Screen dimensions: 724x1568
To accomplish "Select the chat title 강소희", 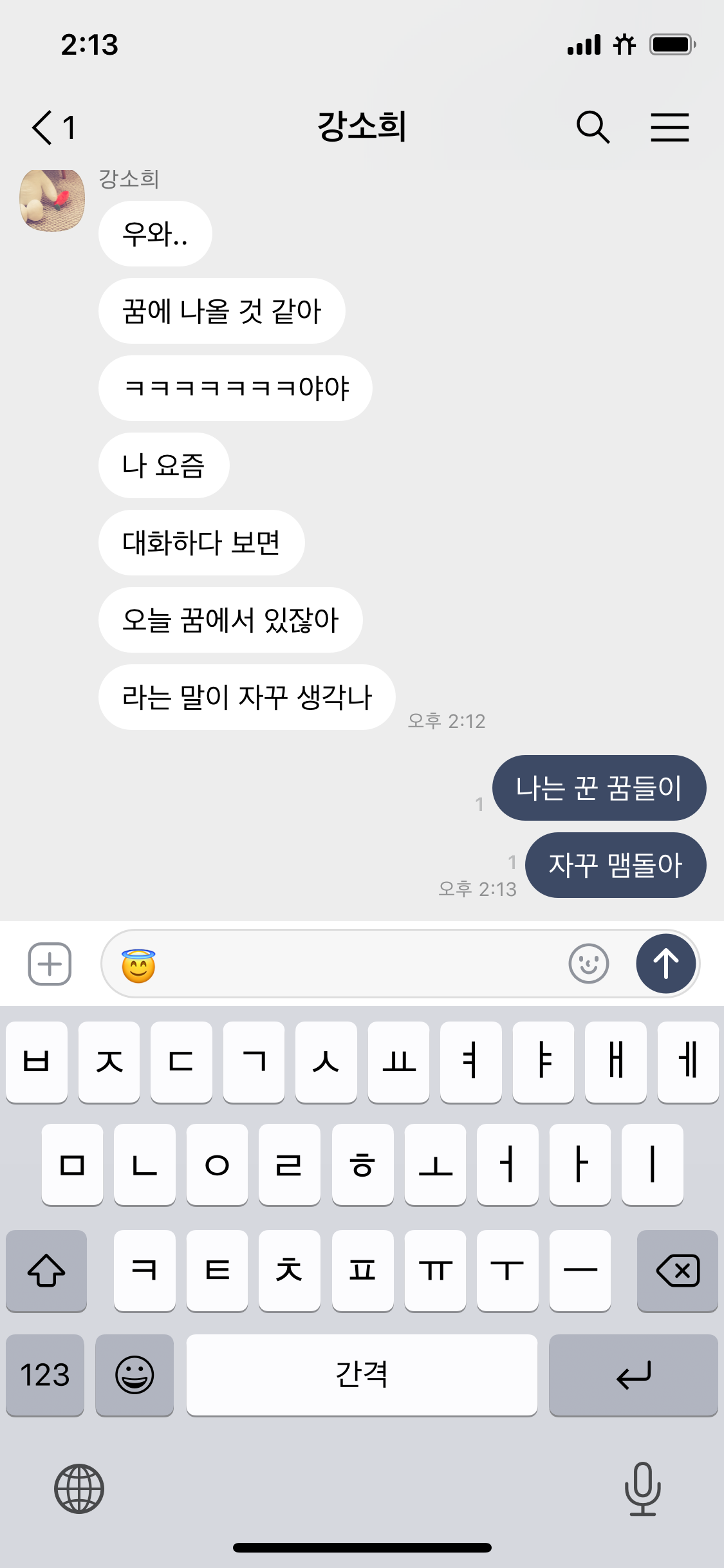I will pyautogui.click(x=362, y=126).
